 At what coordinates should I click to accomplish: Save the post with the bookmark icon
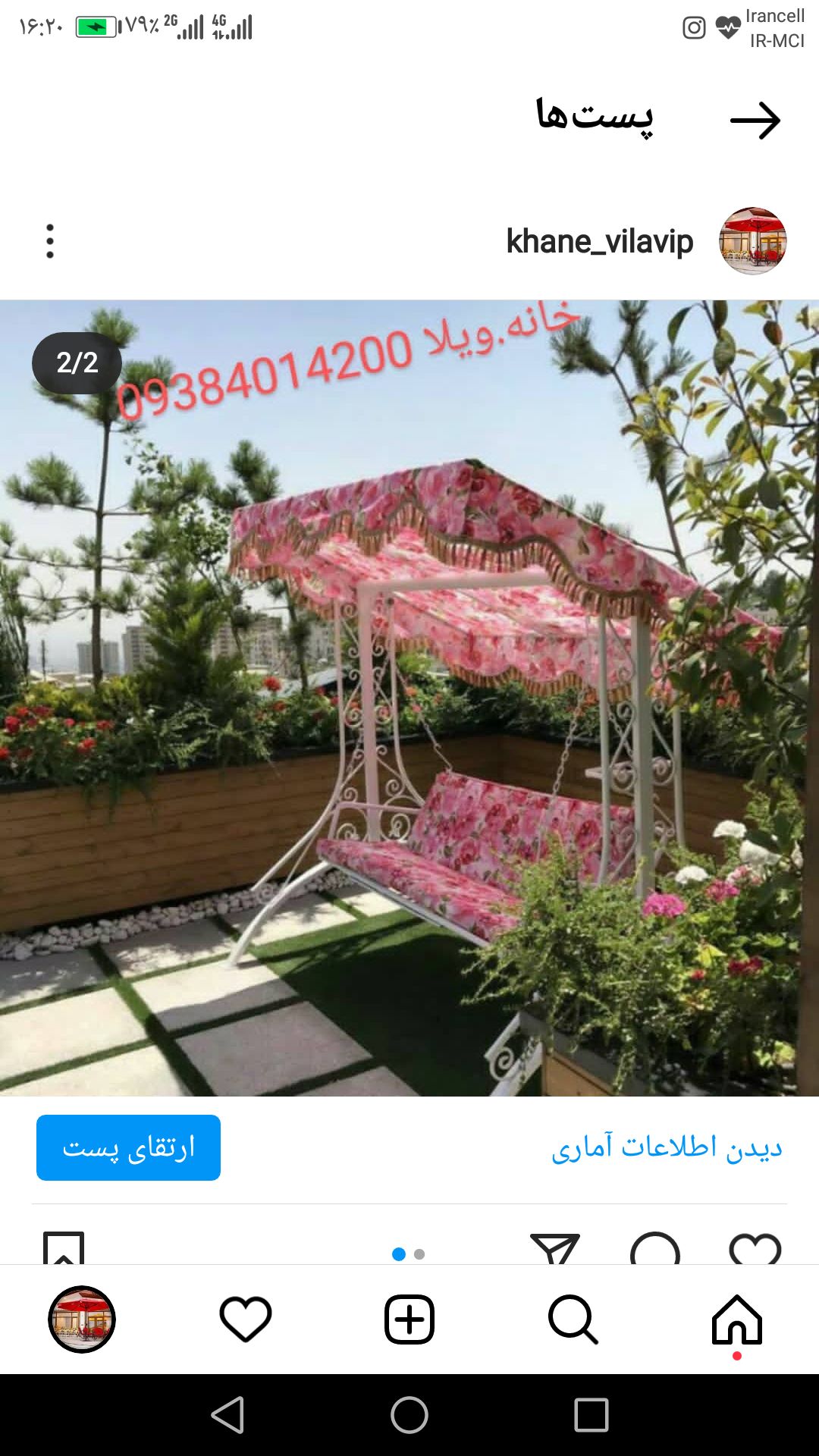64,1250
